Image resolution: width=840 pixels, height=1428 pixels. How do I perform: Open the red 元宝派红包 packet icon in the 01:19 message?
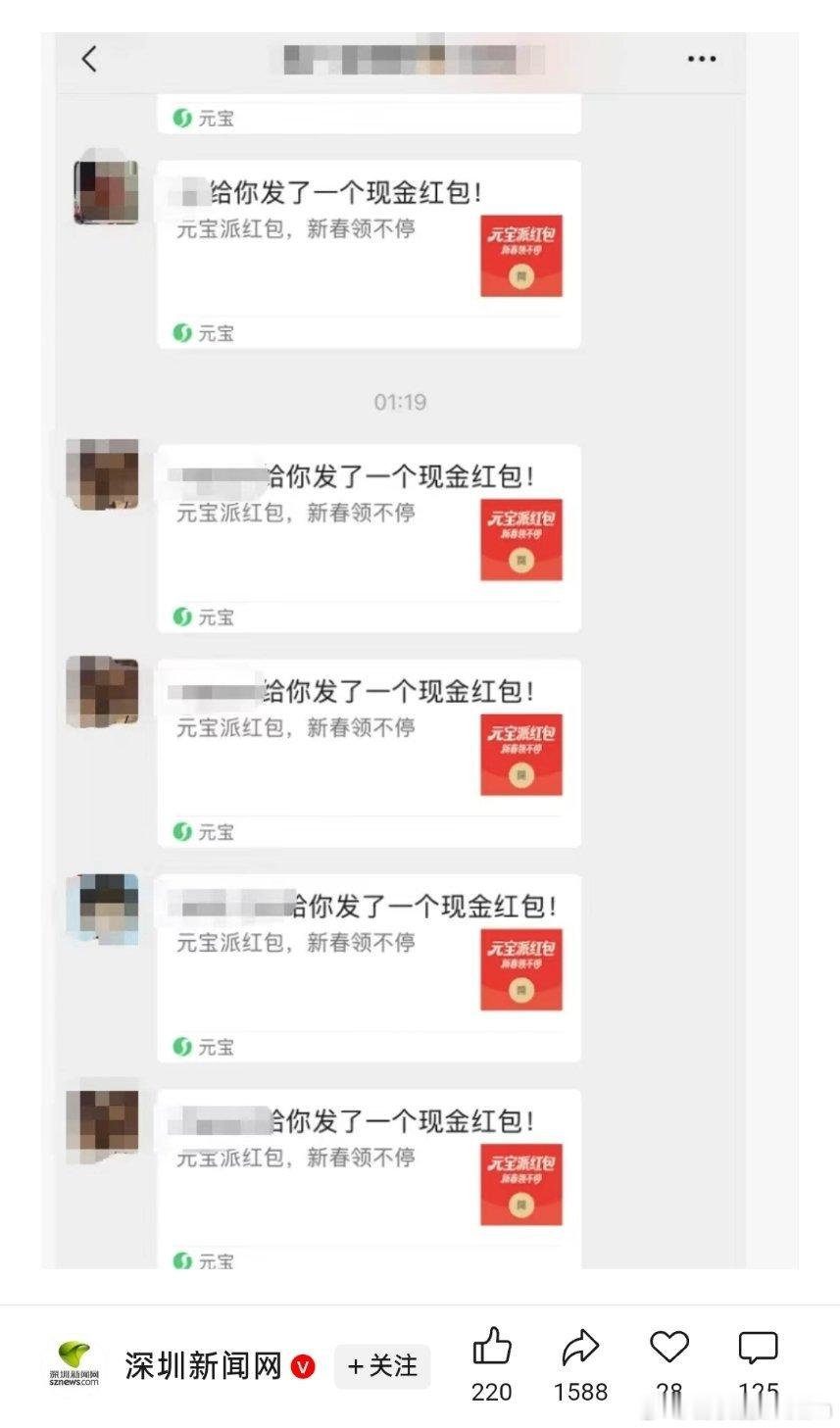520,539
